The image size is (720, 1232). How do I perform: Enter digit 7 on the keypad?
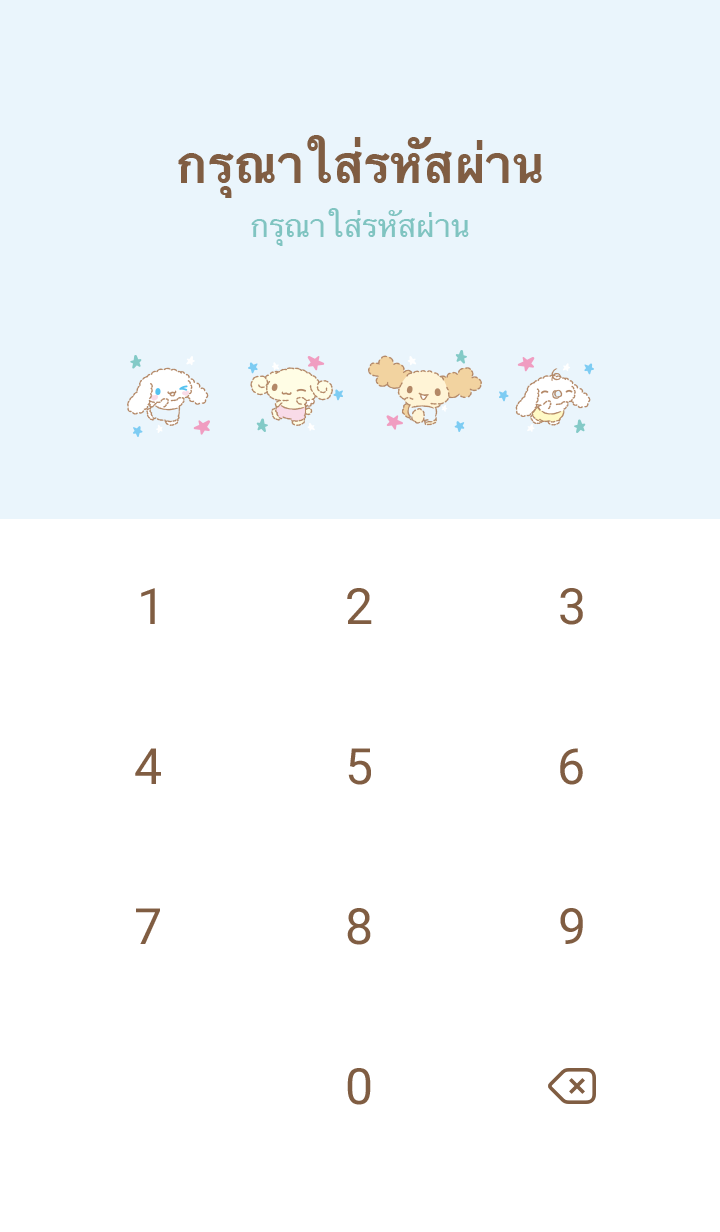(x=148, y=928)
